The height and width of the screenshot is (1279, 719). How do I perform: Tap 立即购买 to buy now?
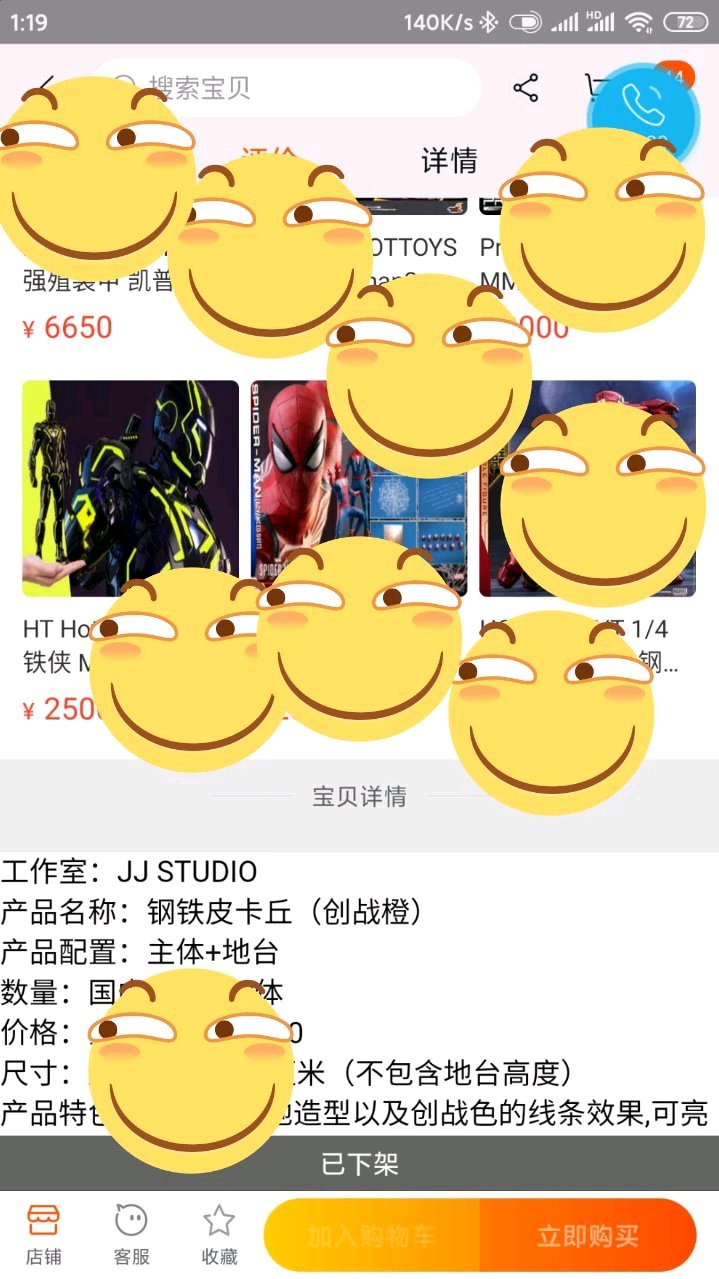pyautogui.click(x=588, y=1236)
